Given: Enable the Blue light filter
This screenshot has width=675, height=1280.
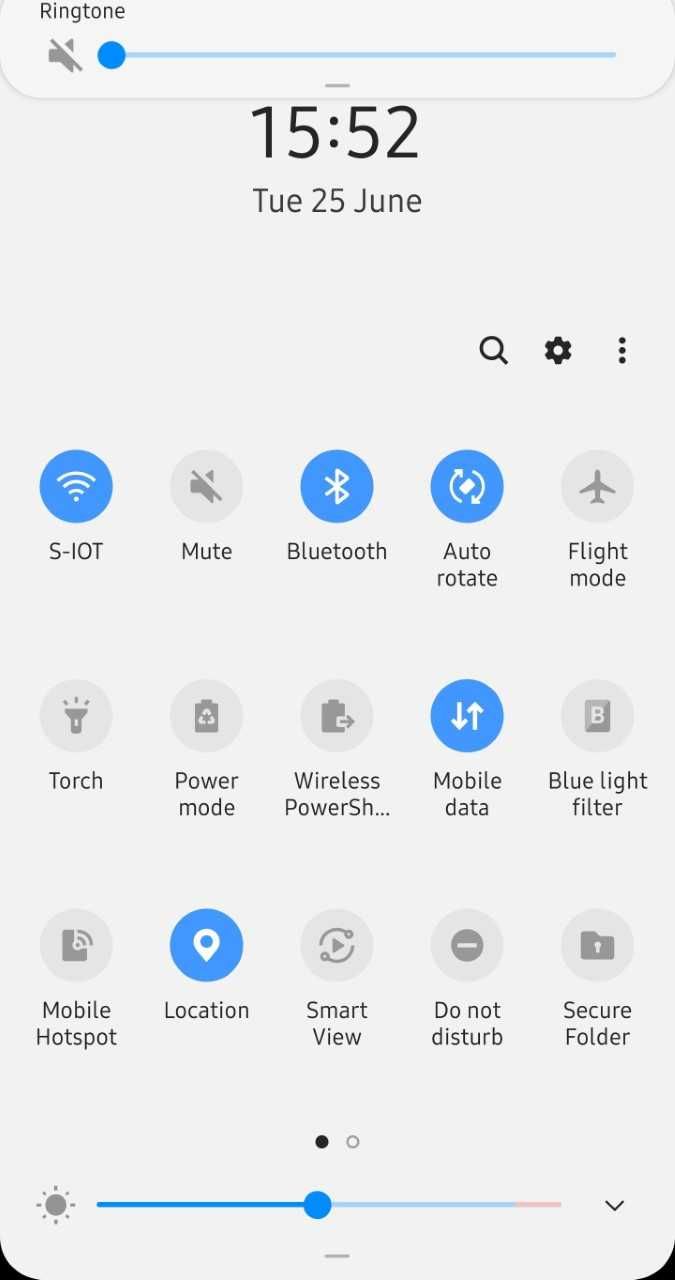Looking at the screenshot, I should pyautogui.click(x=597, y=716).
